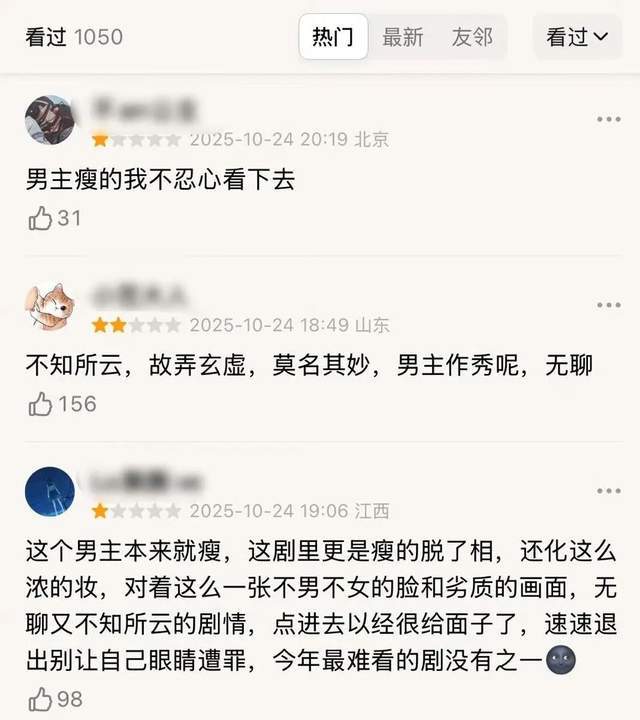The width and height of the screenshot is (640, 720).
Task: Select the 友邻 tab
Action: click(x=472, y=38)
